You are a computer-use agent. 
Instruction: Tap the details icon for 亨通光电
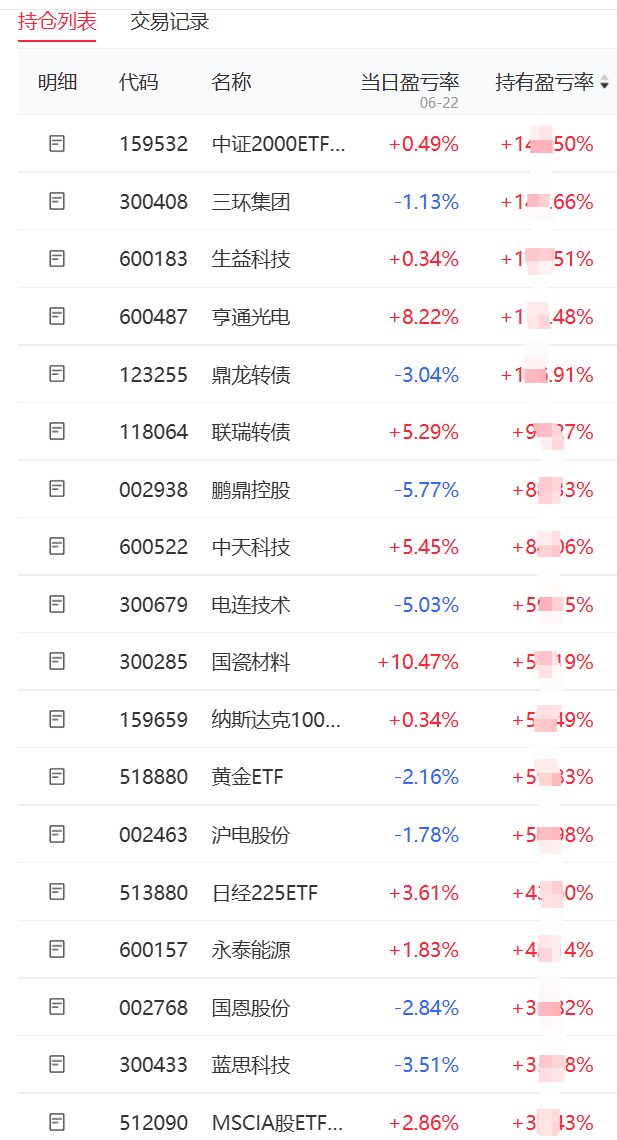tap(57, 316)
